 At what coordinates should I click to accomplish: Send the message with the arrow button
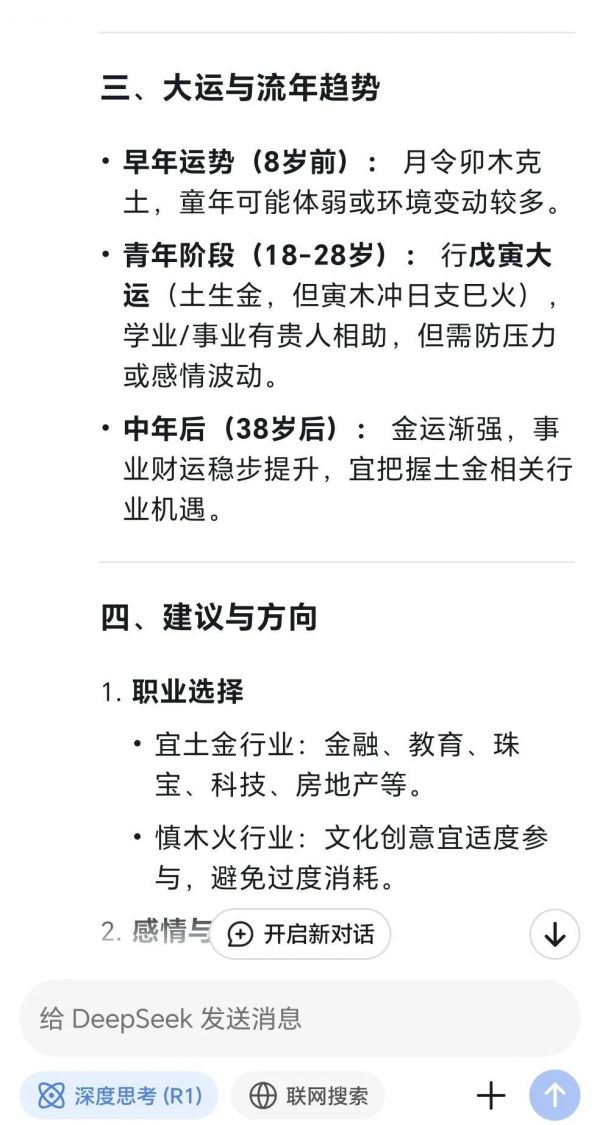pyautogui.click(x=554, y=1096)
